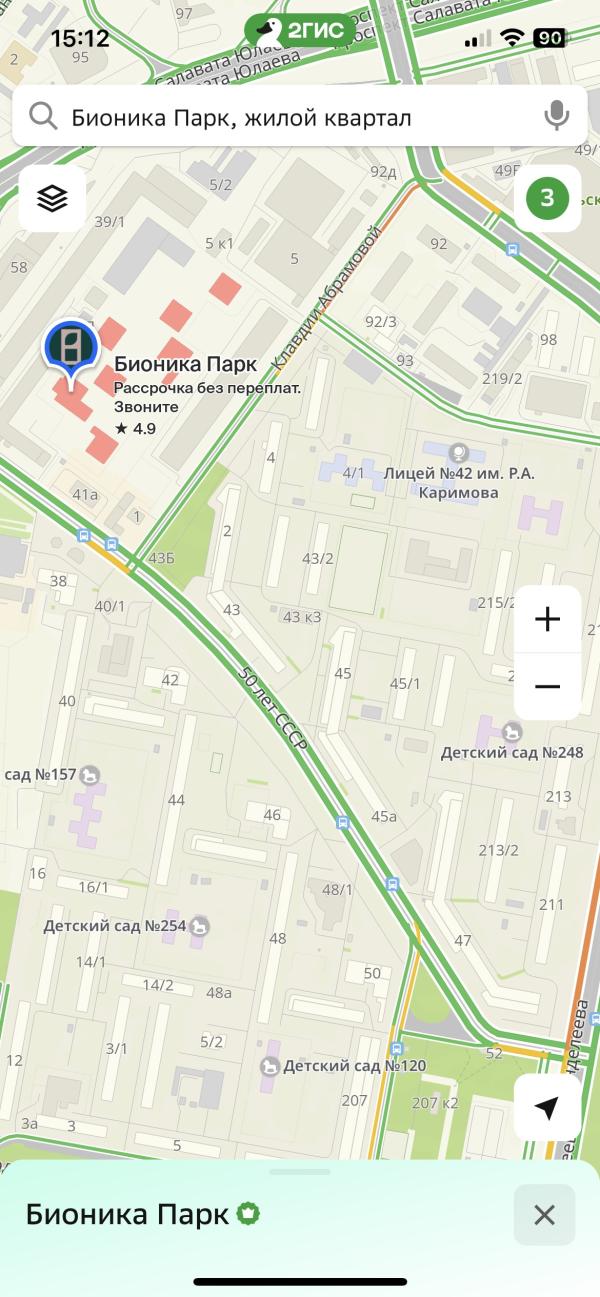Select the Детский сад №248 marker
This screenshot has height=1297, width=600.
click(513, 733)
